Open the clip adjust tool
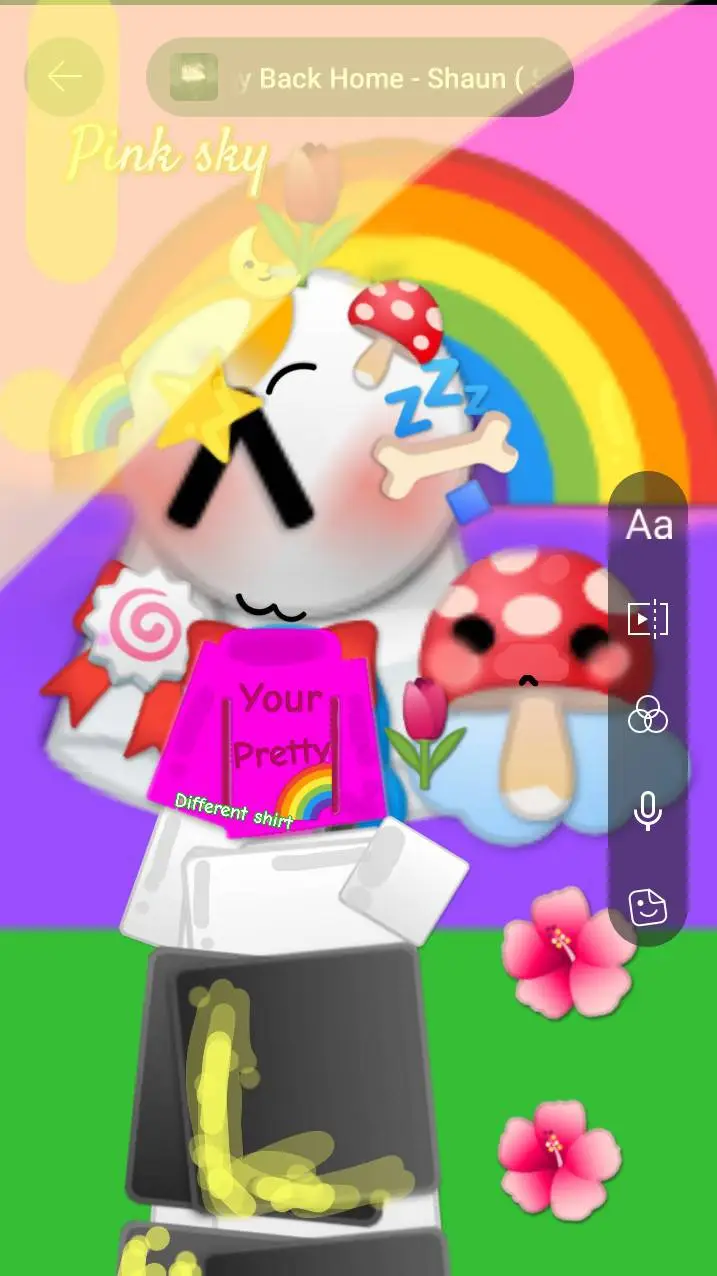Image resolution: width=717 pixels, height=1276 pixels. [x=648, y=620]
